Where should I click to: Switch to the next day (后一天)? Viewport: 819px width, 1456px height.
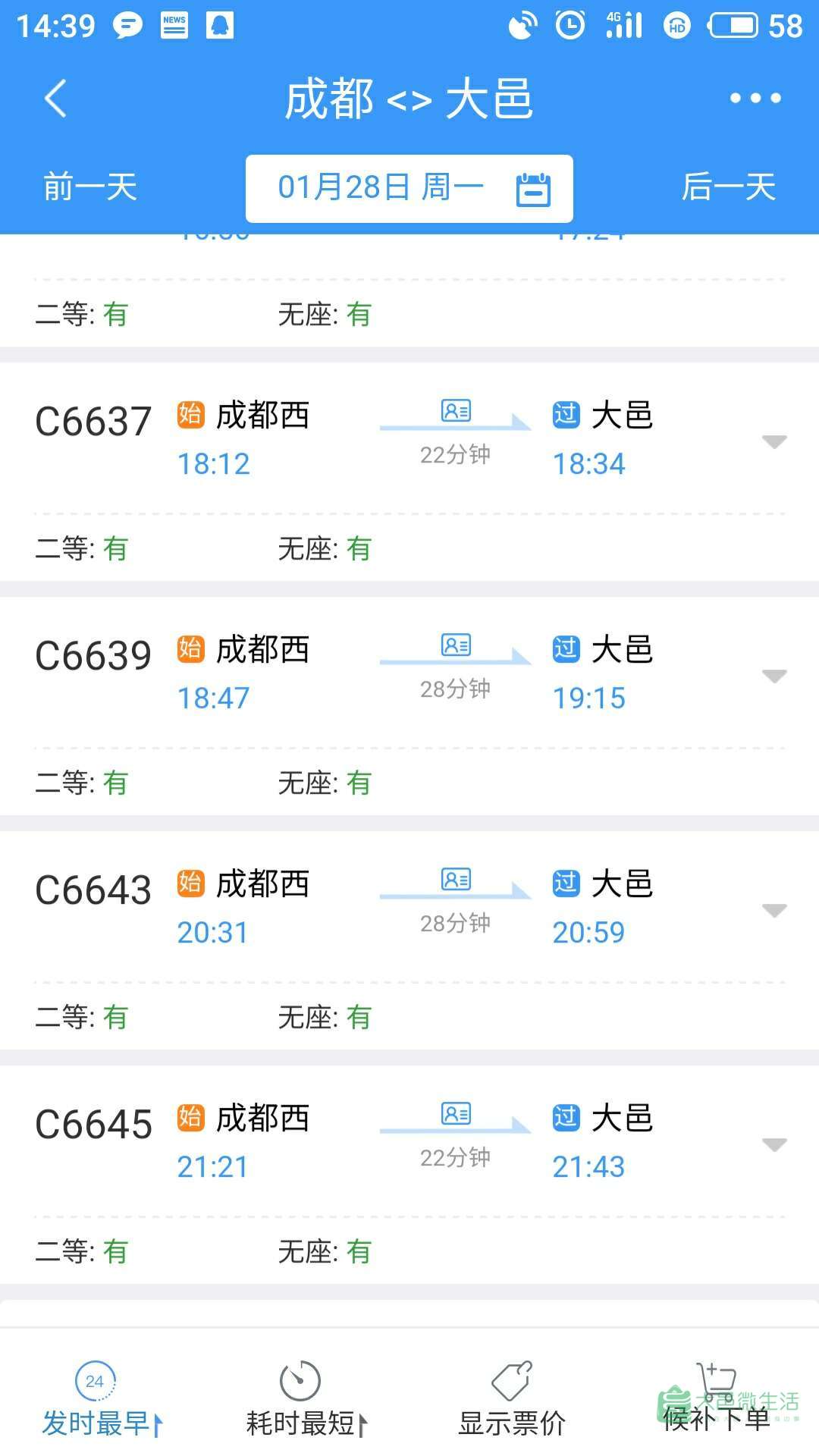(x=729, y=187)
